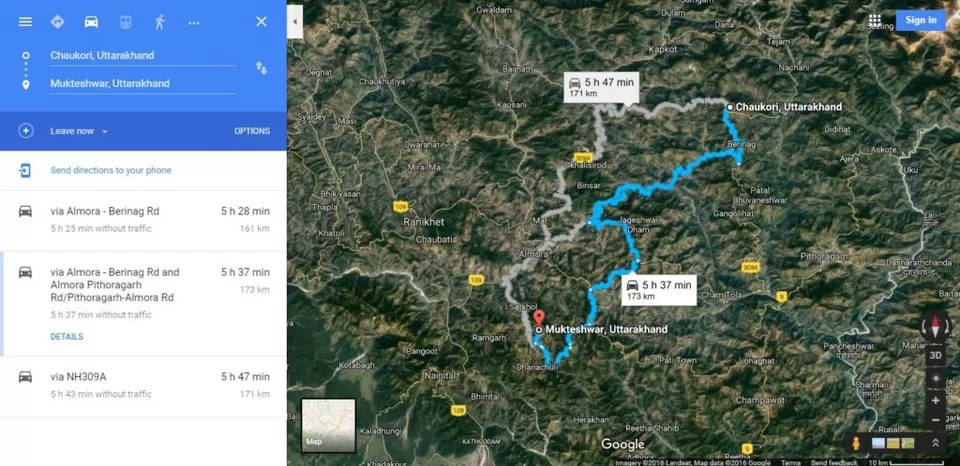Collapse the side panel
This screenshot has height=466, width=960.
coord(295,22)
